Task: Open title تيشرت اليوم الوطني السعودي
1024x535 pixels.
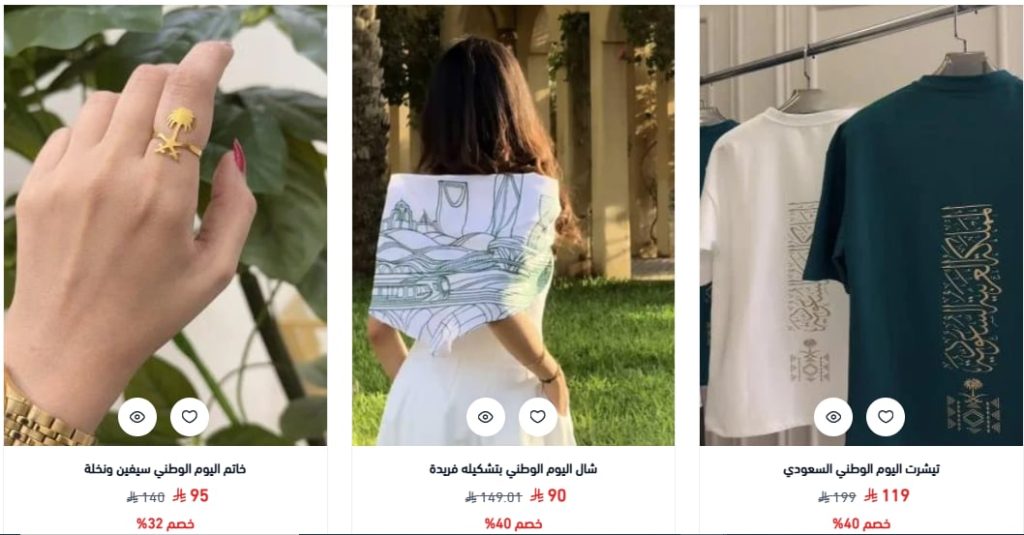Action: 860,468
